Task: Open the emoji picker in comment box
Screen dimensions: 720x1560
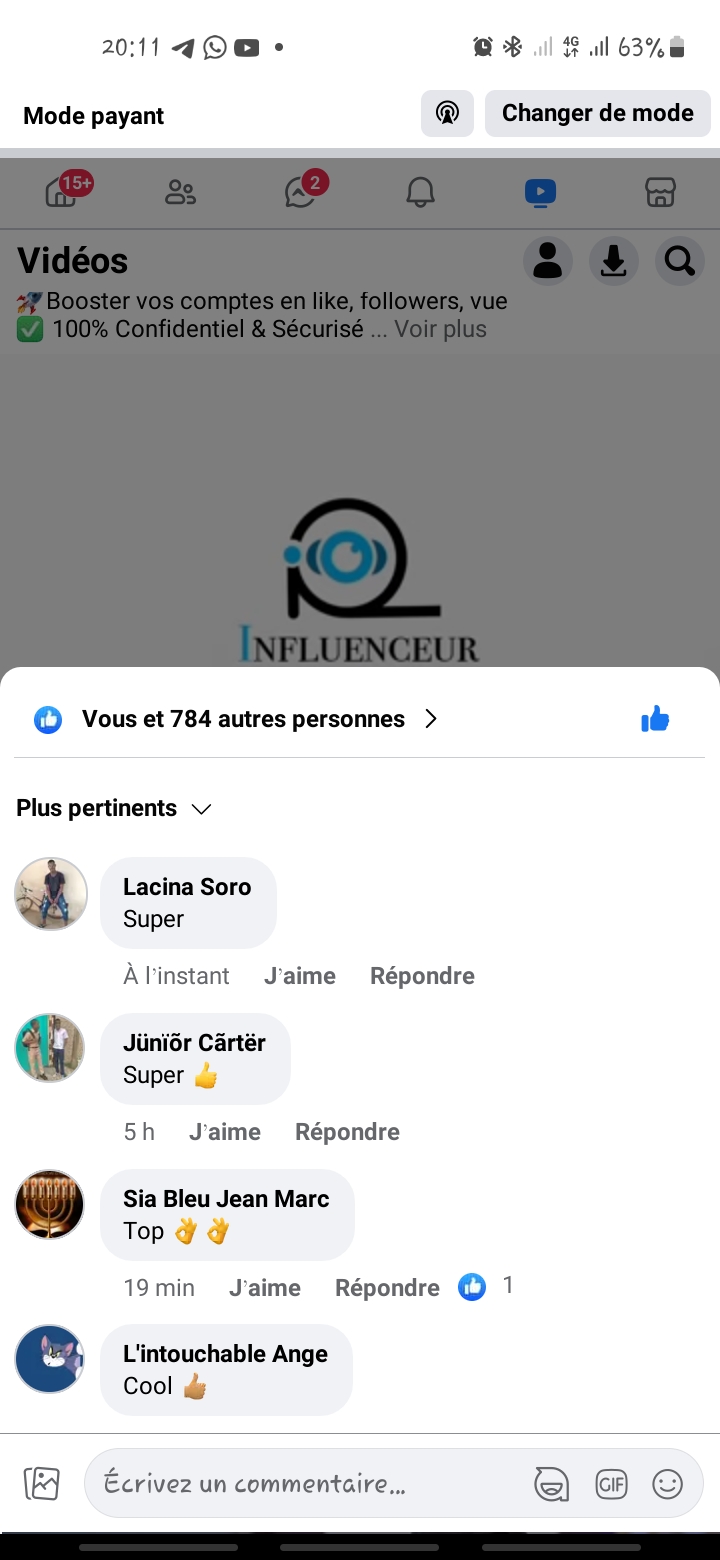Action: (x=667, y=1484)
